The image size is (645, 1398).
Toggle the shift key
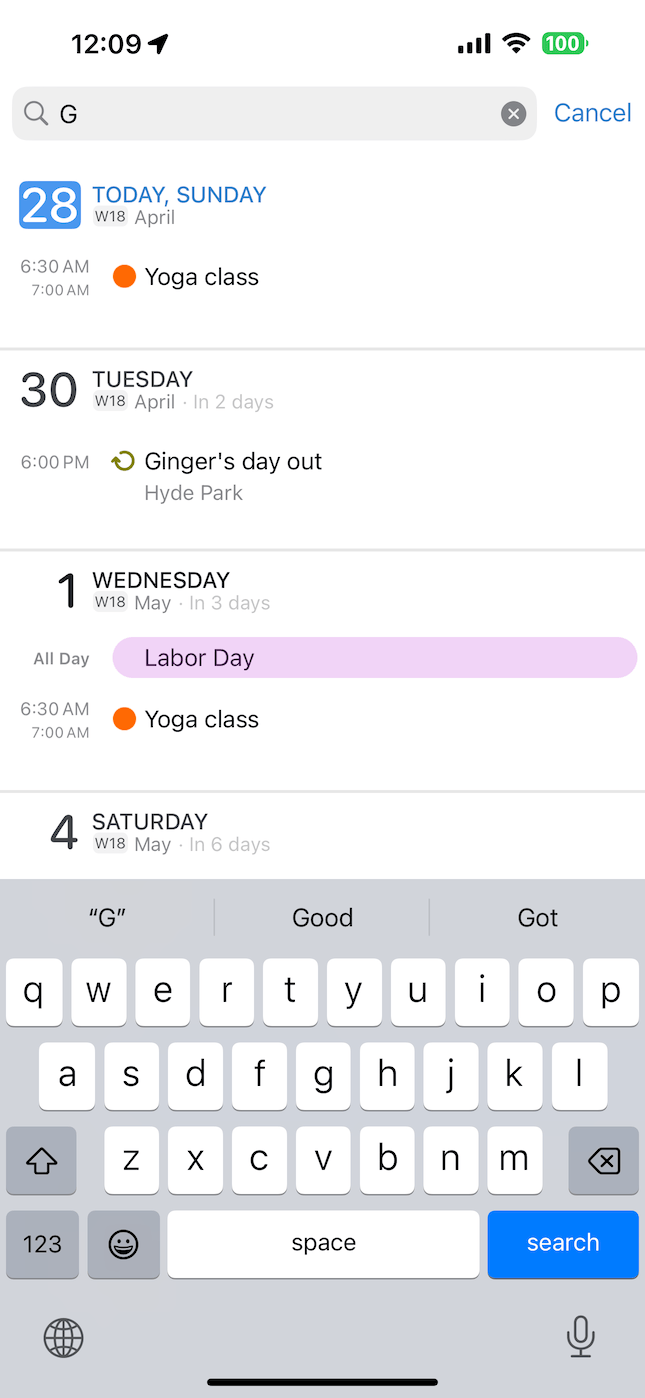pyautogui.click(x=41, y=1160)
